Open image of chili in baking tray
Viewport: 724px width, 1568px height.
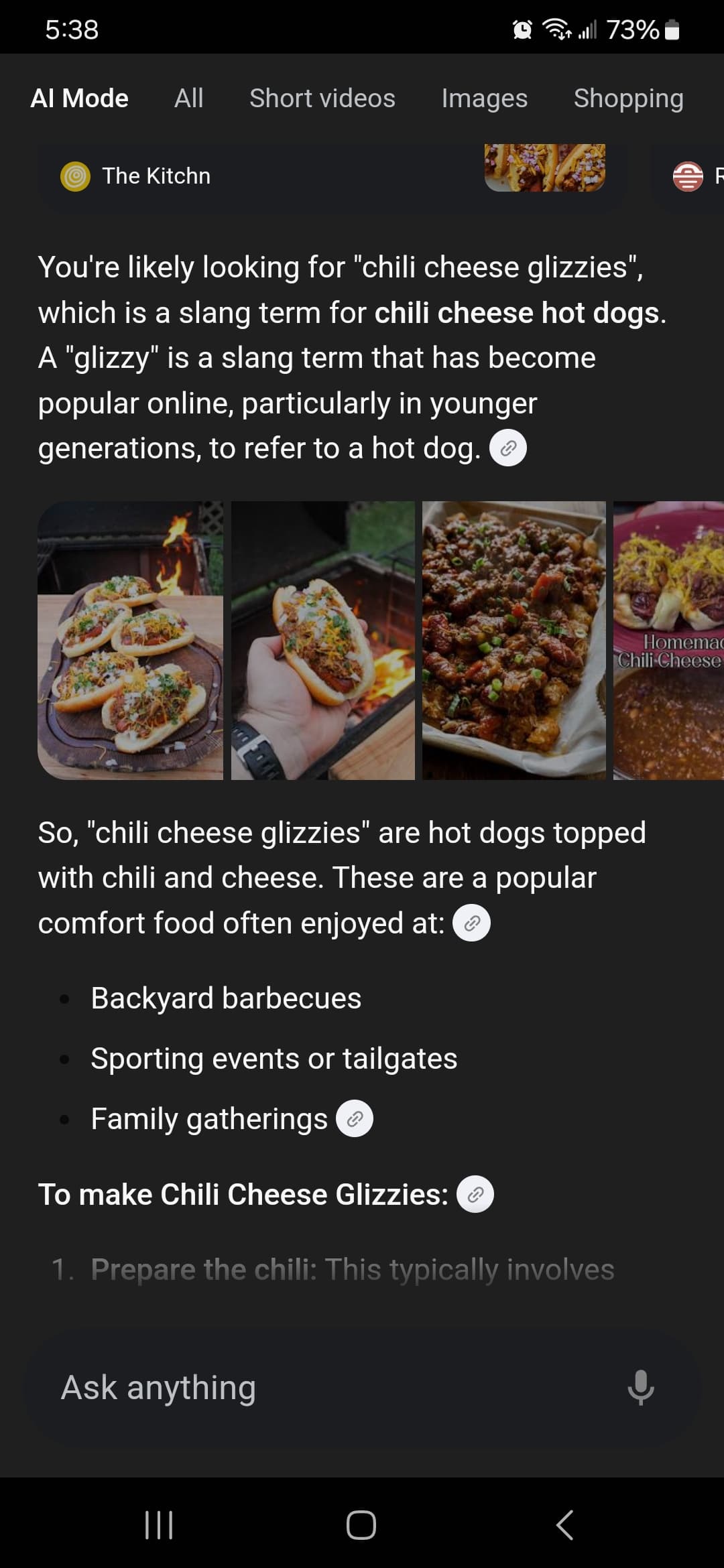[x=514, y=640]
